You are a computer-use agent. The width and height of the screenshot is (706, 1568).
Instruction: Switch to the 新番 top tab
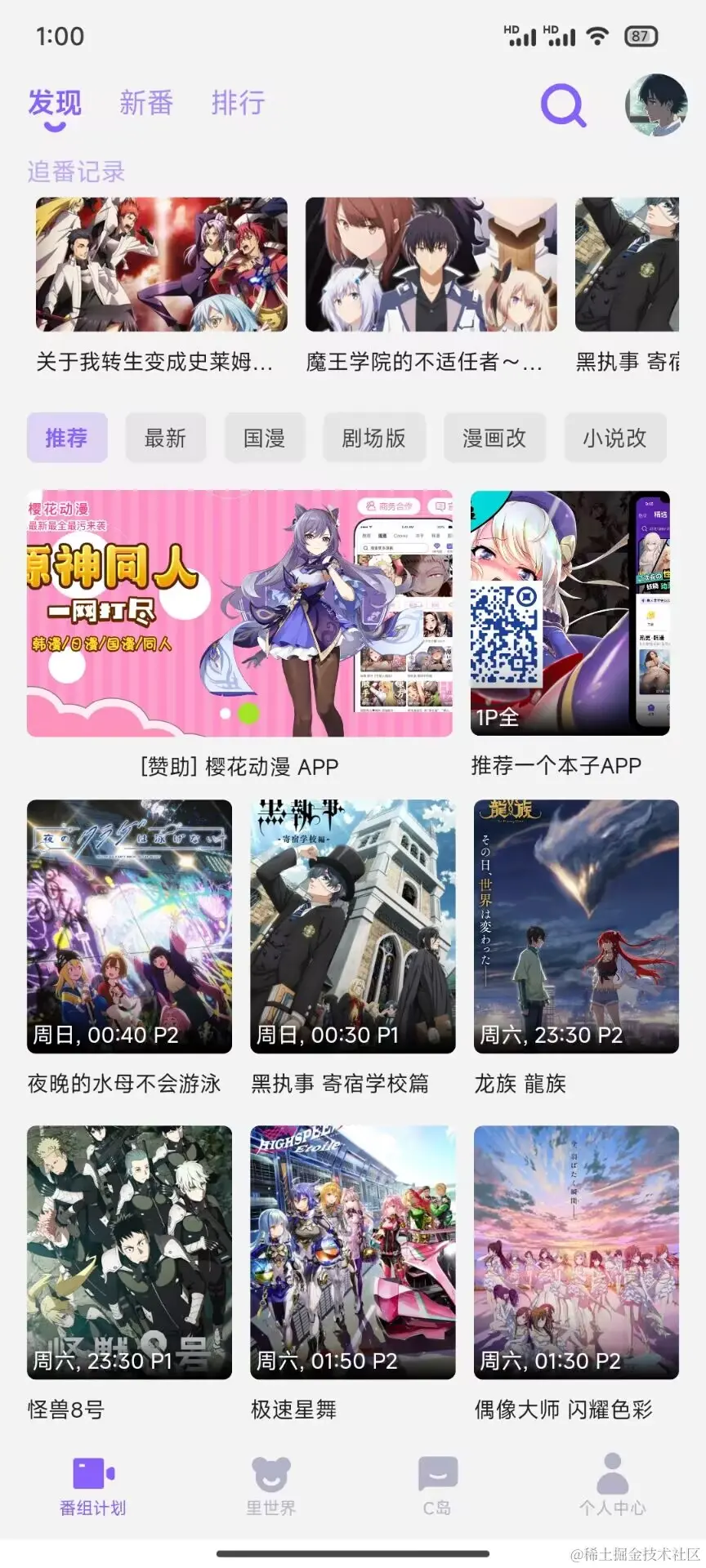tap(146, 103)
